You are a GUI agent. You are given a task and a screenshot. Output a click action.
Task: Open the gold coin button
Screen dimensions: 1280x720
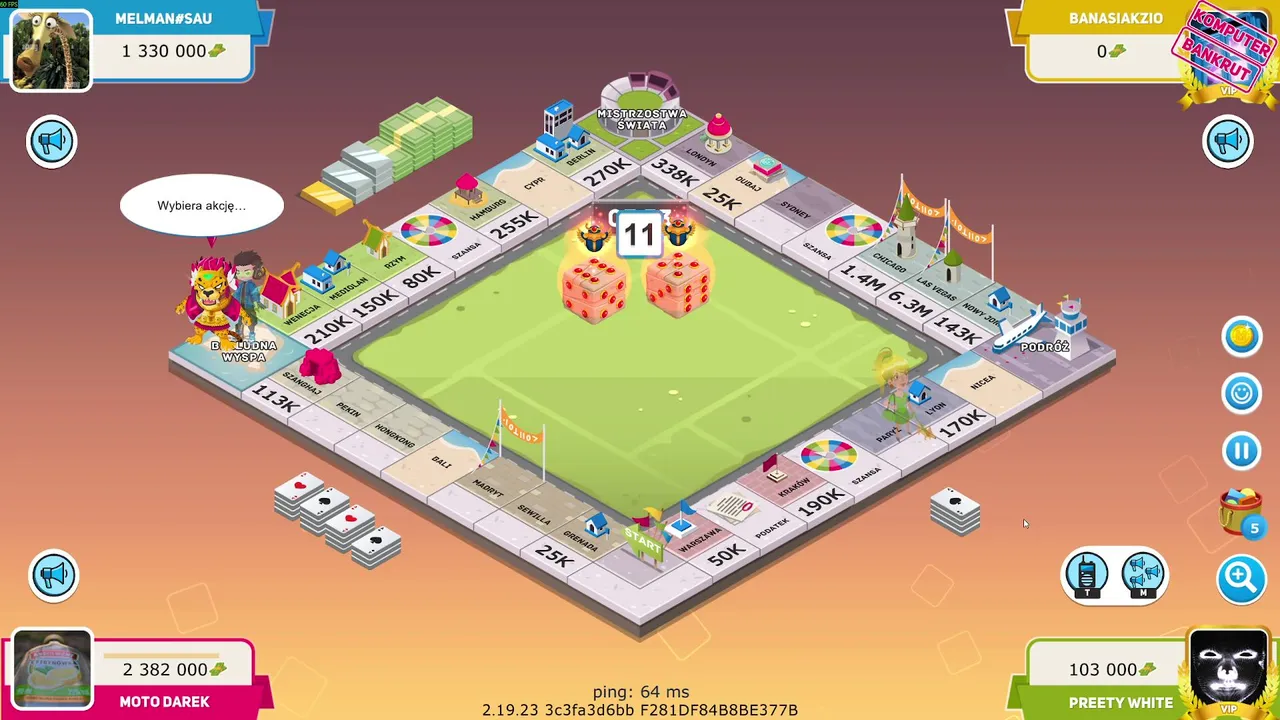[1242, 337]
